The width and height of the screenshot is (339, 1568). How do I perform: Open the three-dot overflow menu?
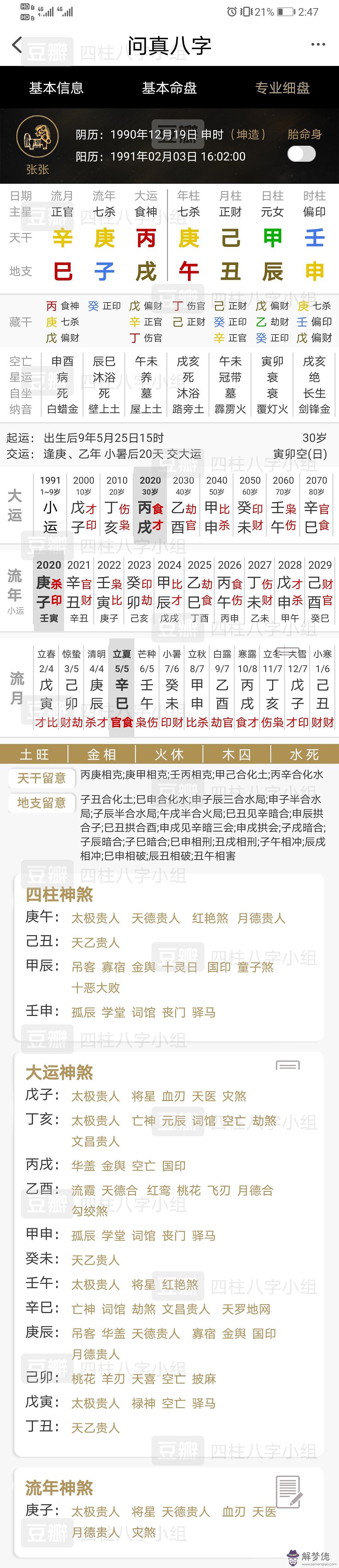[x=318, y=44]
